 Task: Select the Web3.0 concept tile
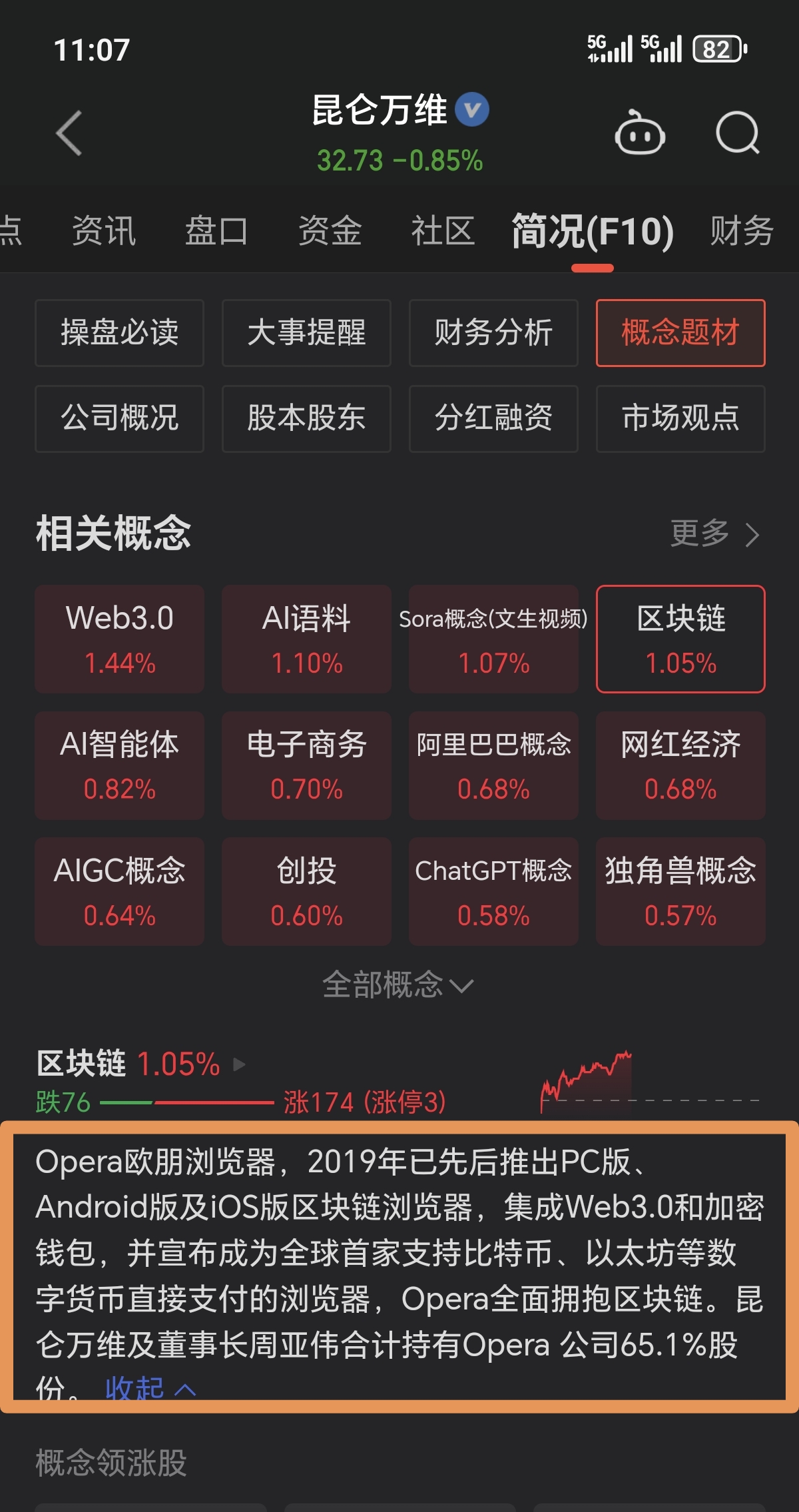click(x=119, y=639)
